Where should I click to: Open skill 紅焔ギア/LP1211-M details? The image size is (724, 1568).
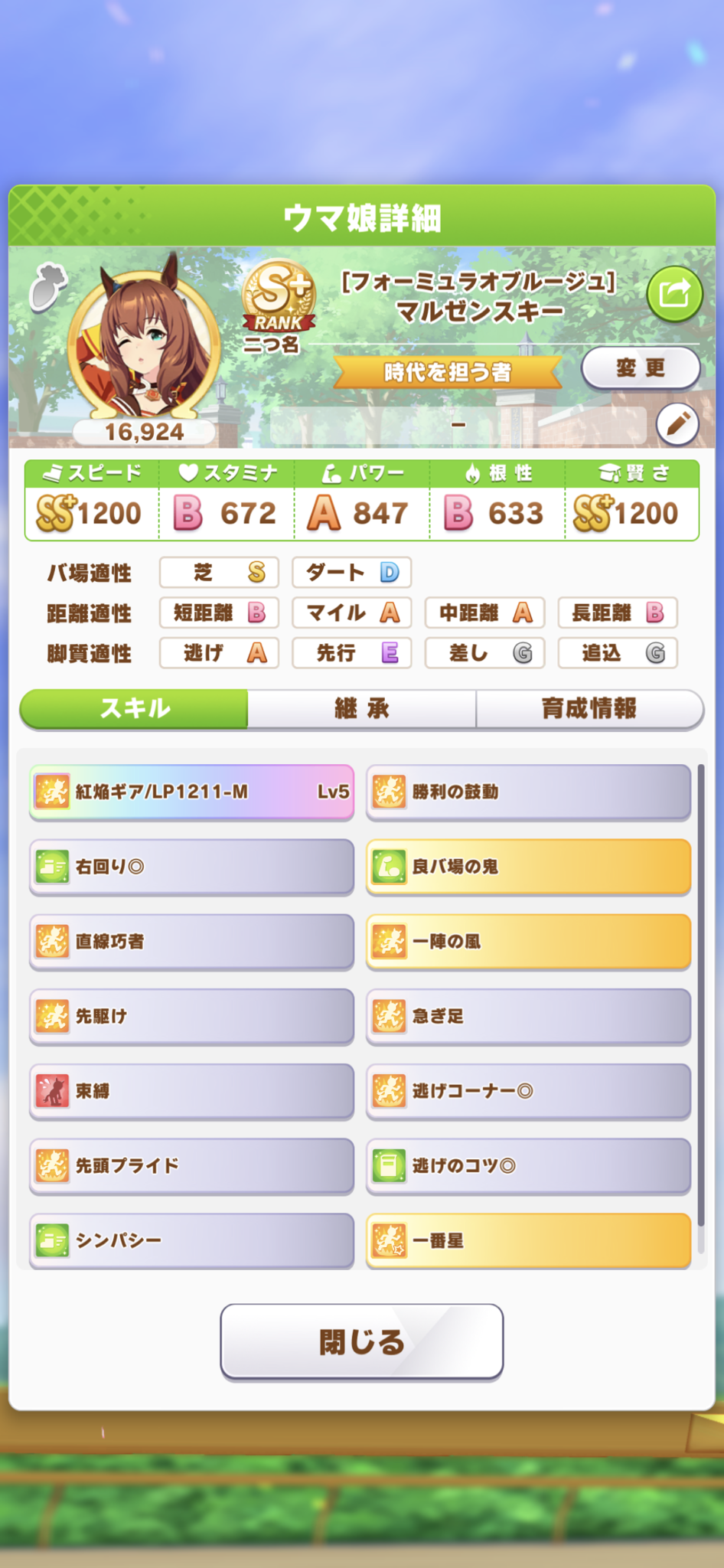point(191,792)
